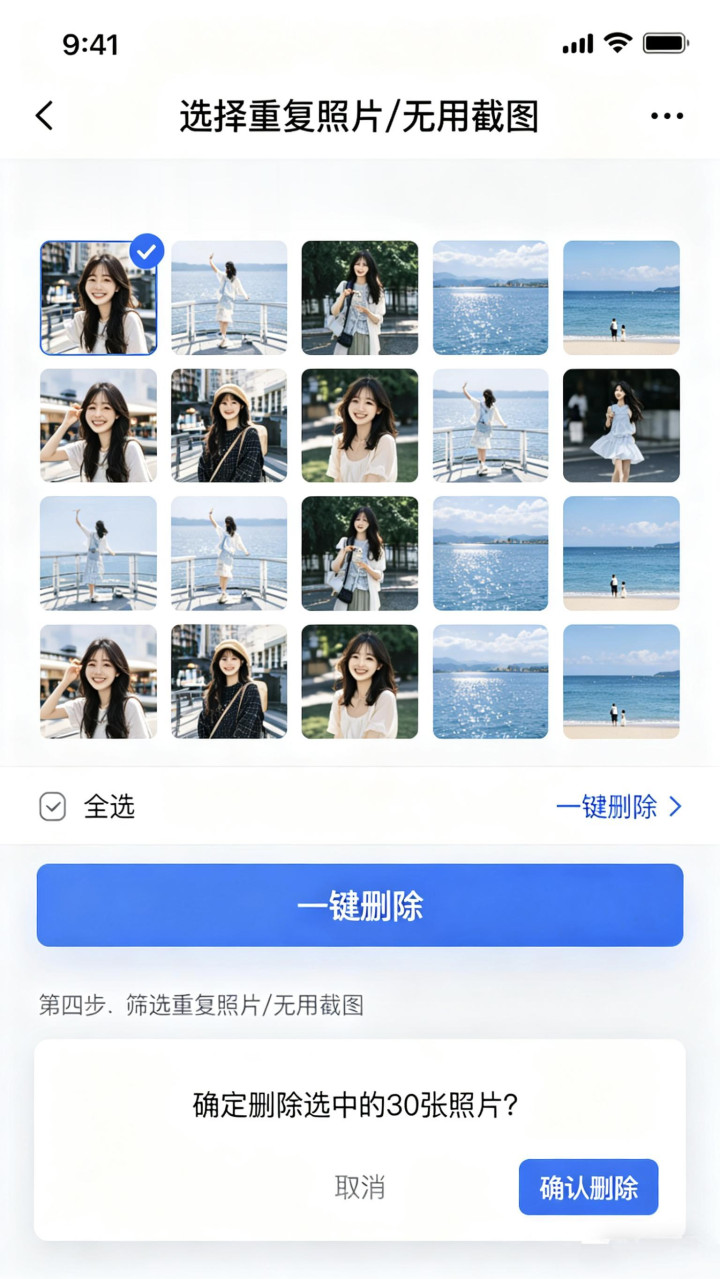The width and height of the screenshot is (720, 1279).
Task: Select the photo of girl in blue dress on dark street
Action: coord(621,425)
